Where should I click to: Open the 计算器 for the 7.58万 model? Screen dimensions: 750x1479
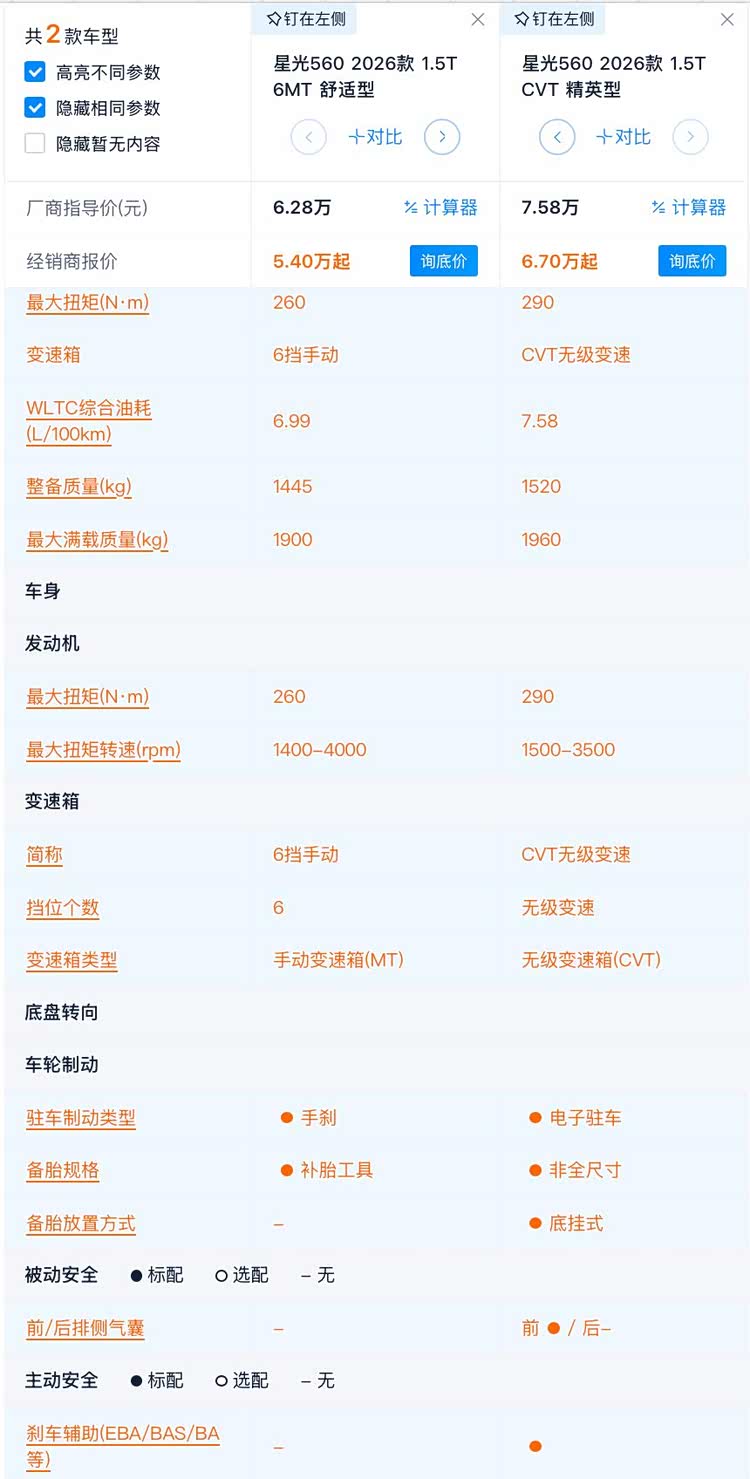[688, 208]
